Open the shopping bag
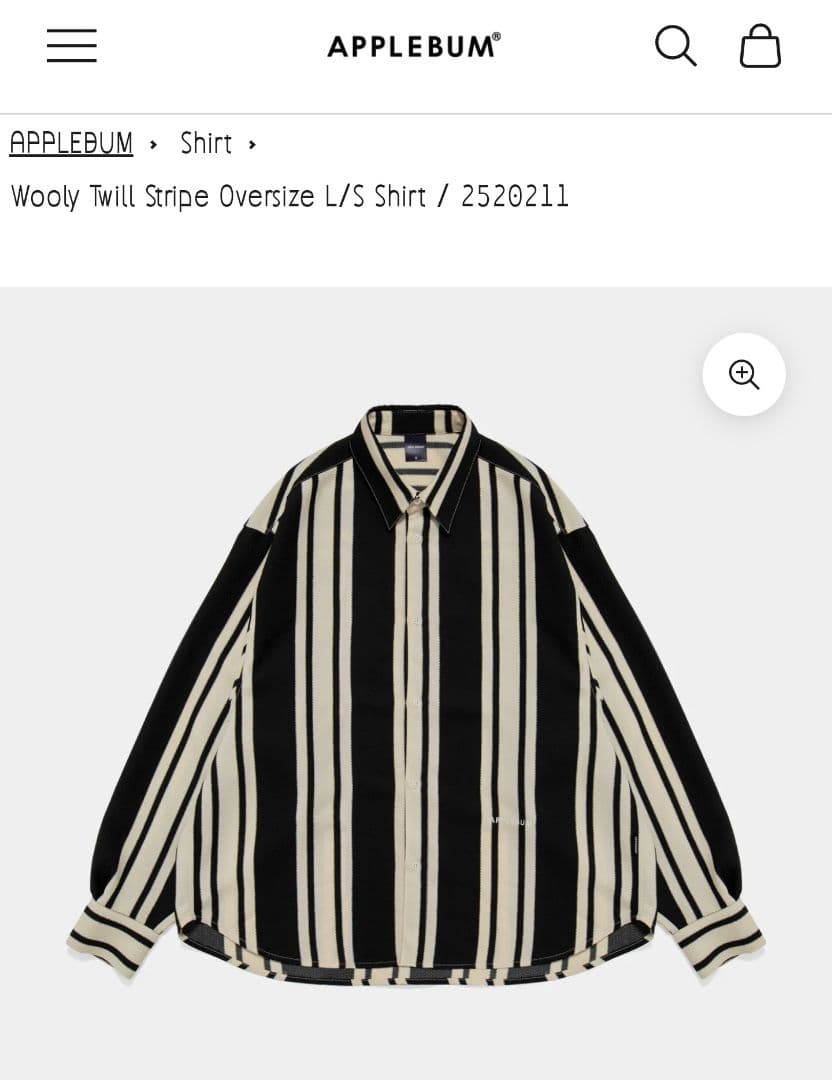 [x=760, y=46]
